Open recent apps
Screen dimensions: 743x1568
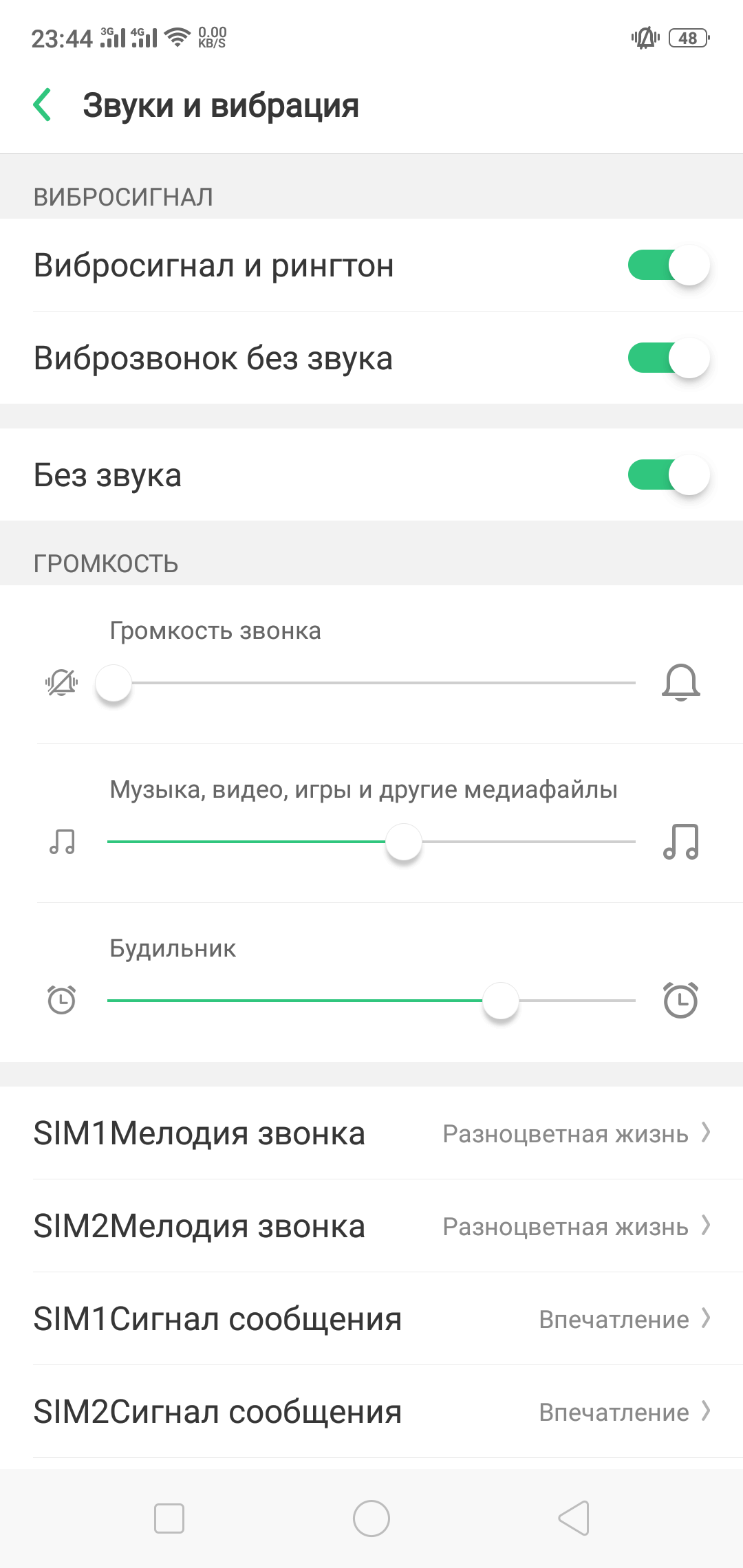(x=169, y=1518)
